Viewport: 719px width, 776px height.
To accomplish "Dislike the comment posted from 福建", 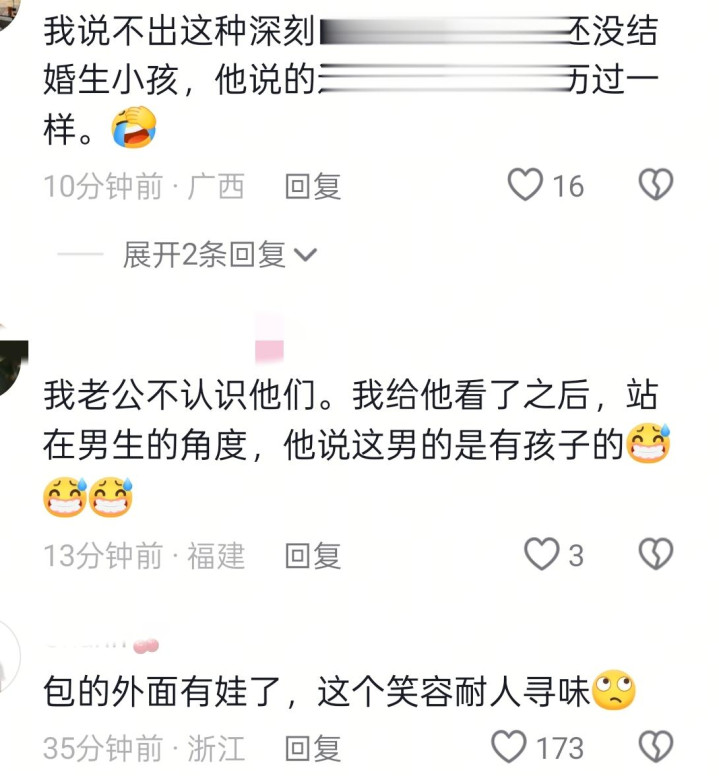I will click(x=656, y=554).
